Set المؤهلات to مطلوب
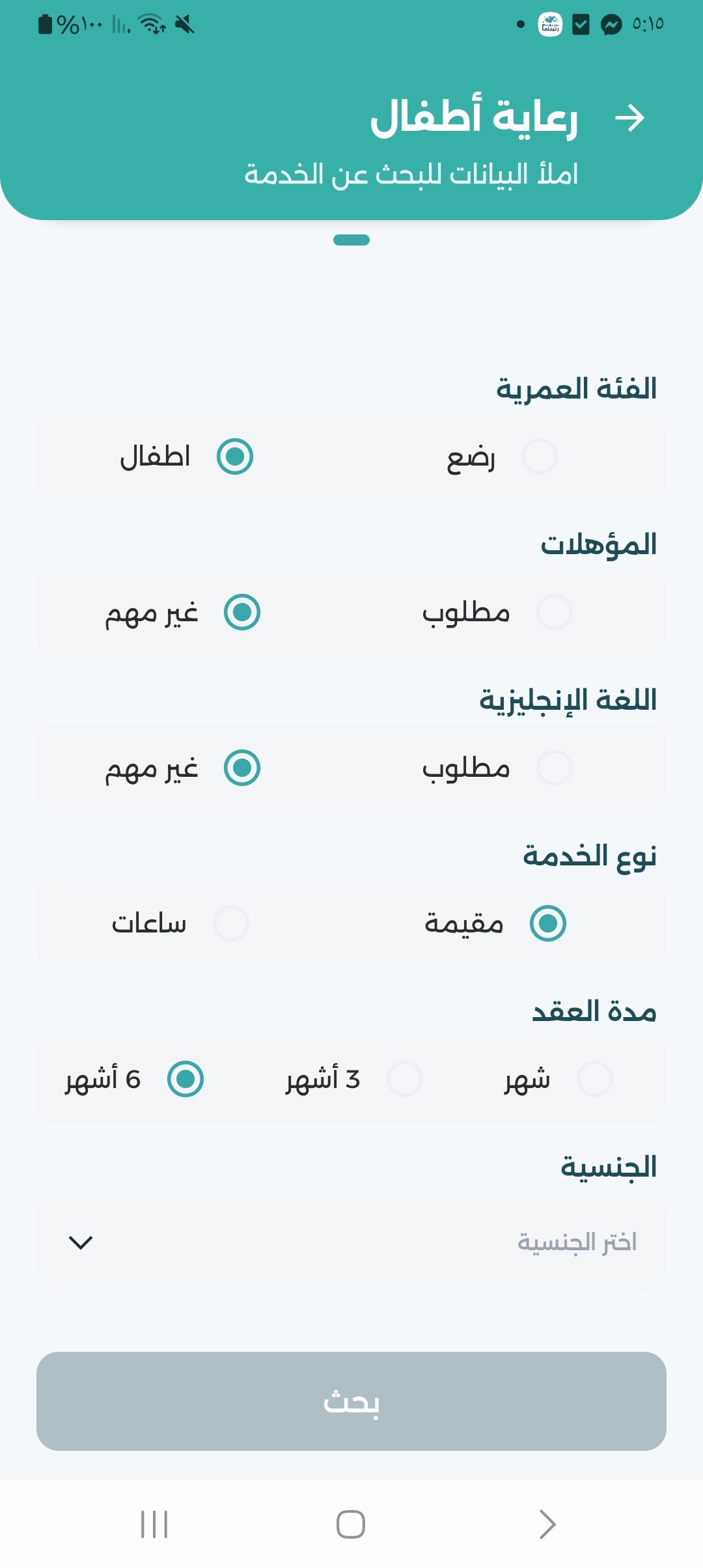 click(x=555, y=612)
